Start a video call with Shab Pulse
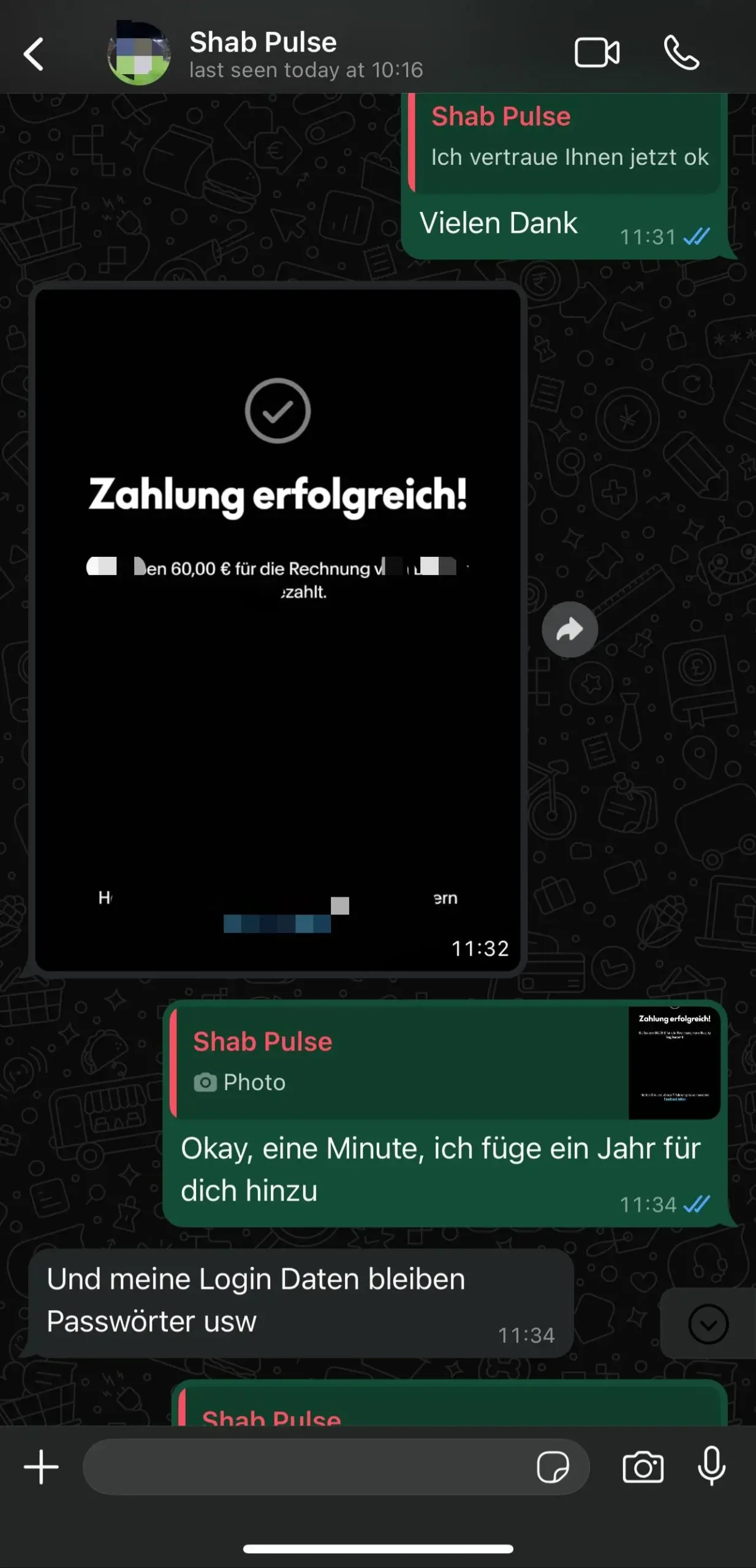 (596, 53)
